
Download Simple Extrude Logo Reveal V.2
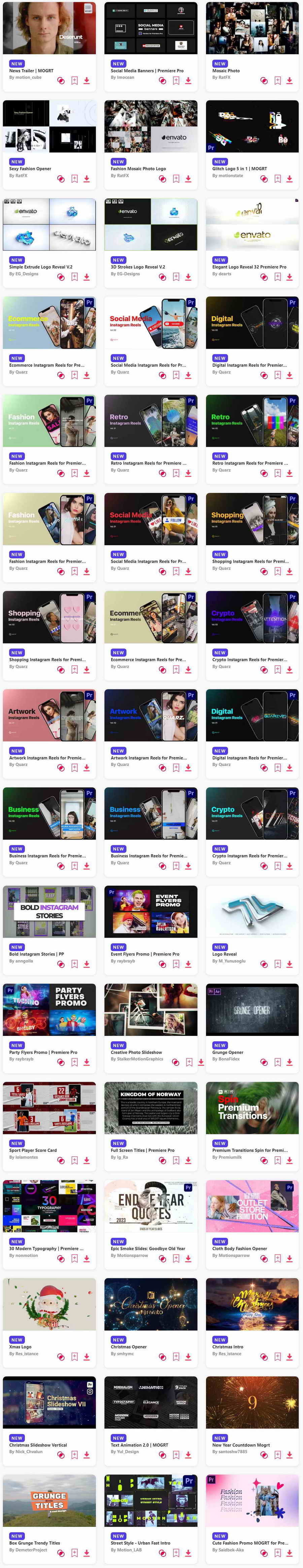87,277
